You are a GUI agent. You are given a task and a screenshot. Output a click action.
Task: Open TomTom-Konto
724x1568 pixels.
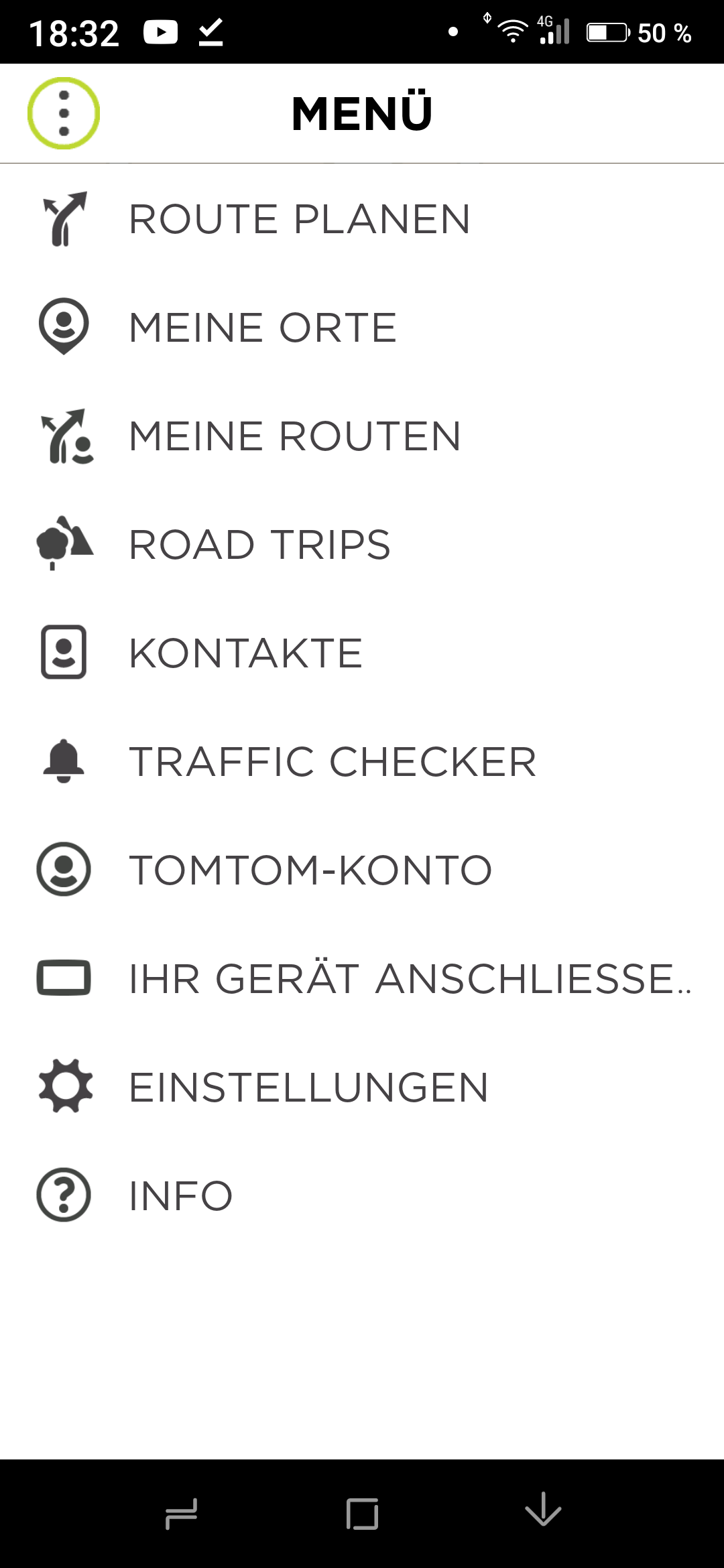point(310,870)
